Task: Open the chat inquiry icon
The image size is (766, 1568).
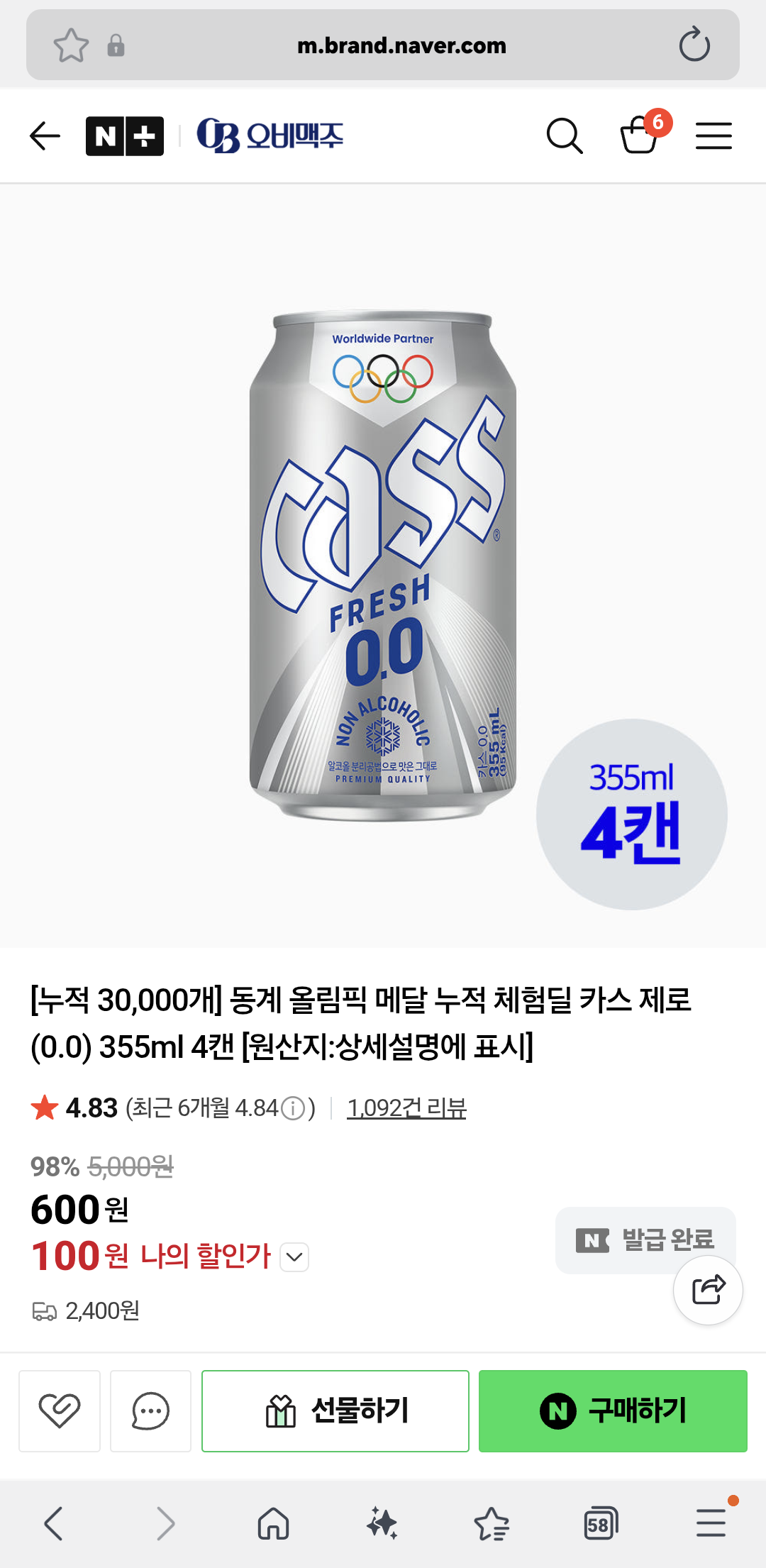Action: tap(150, 1410)
